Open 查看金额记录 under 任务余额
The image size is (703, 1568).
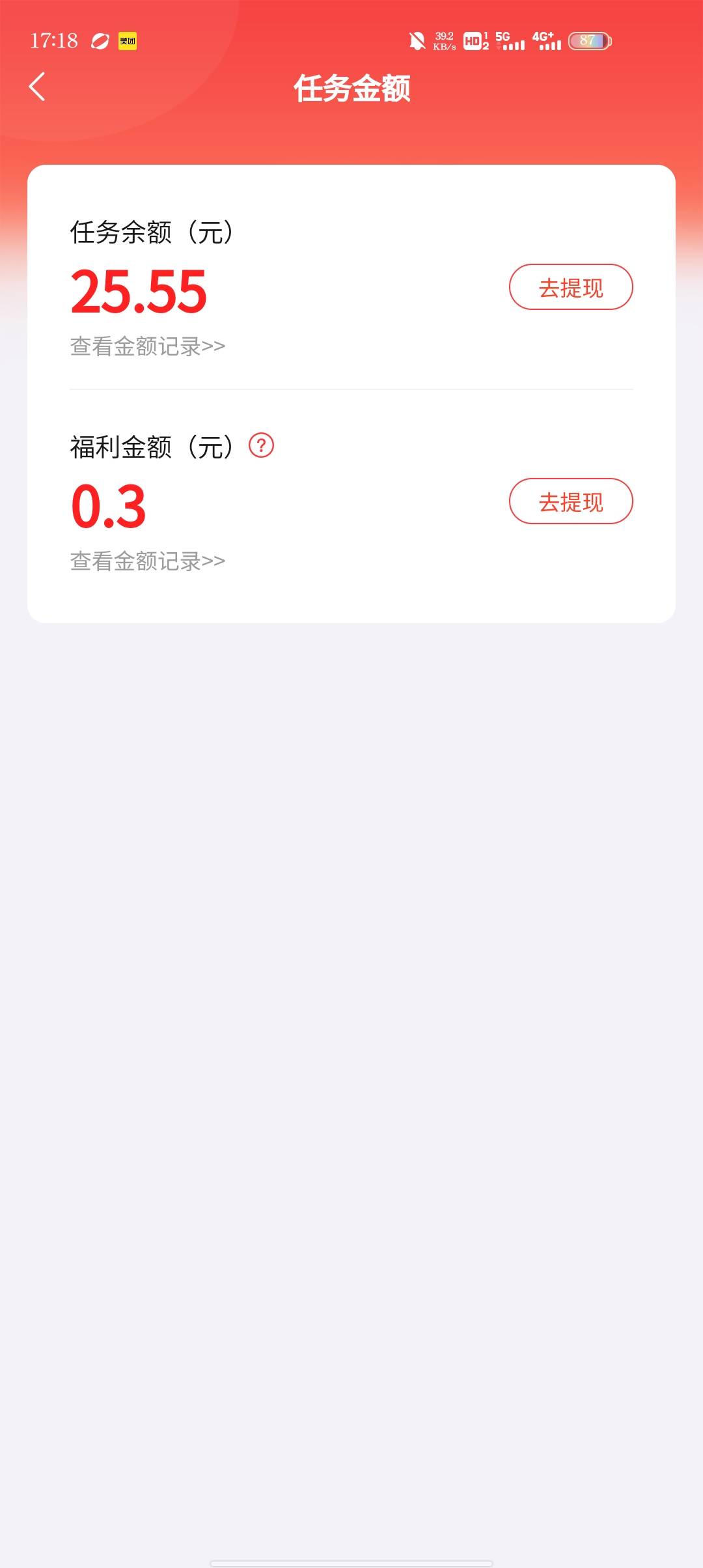click(x=148, y=346)
